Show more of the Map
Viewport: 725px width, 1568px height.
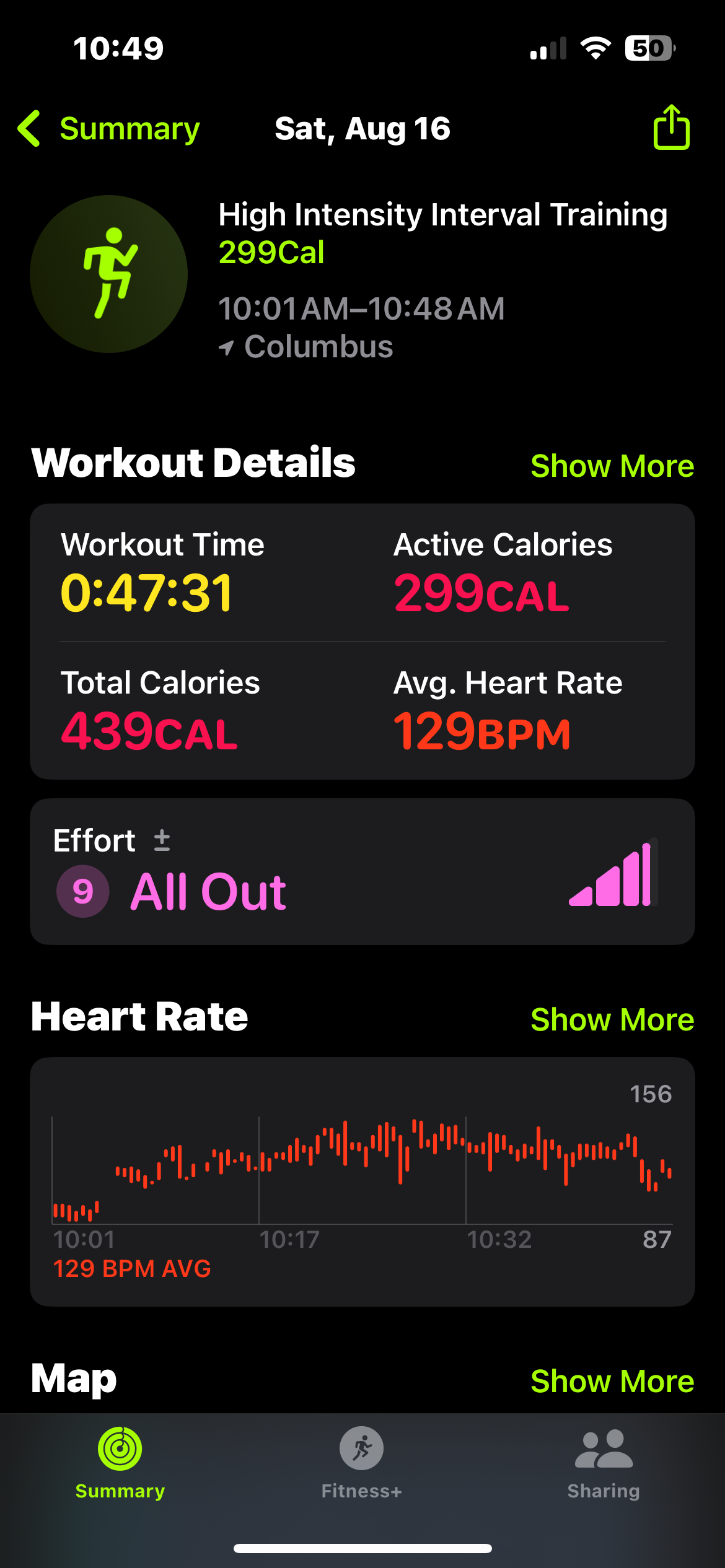(x=612, y=1381)
